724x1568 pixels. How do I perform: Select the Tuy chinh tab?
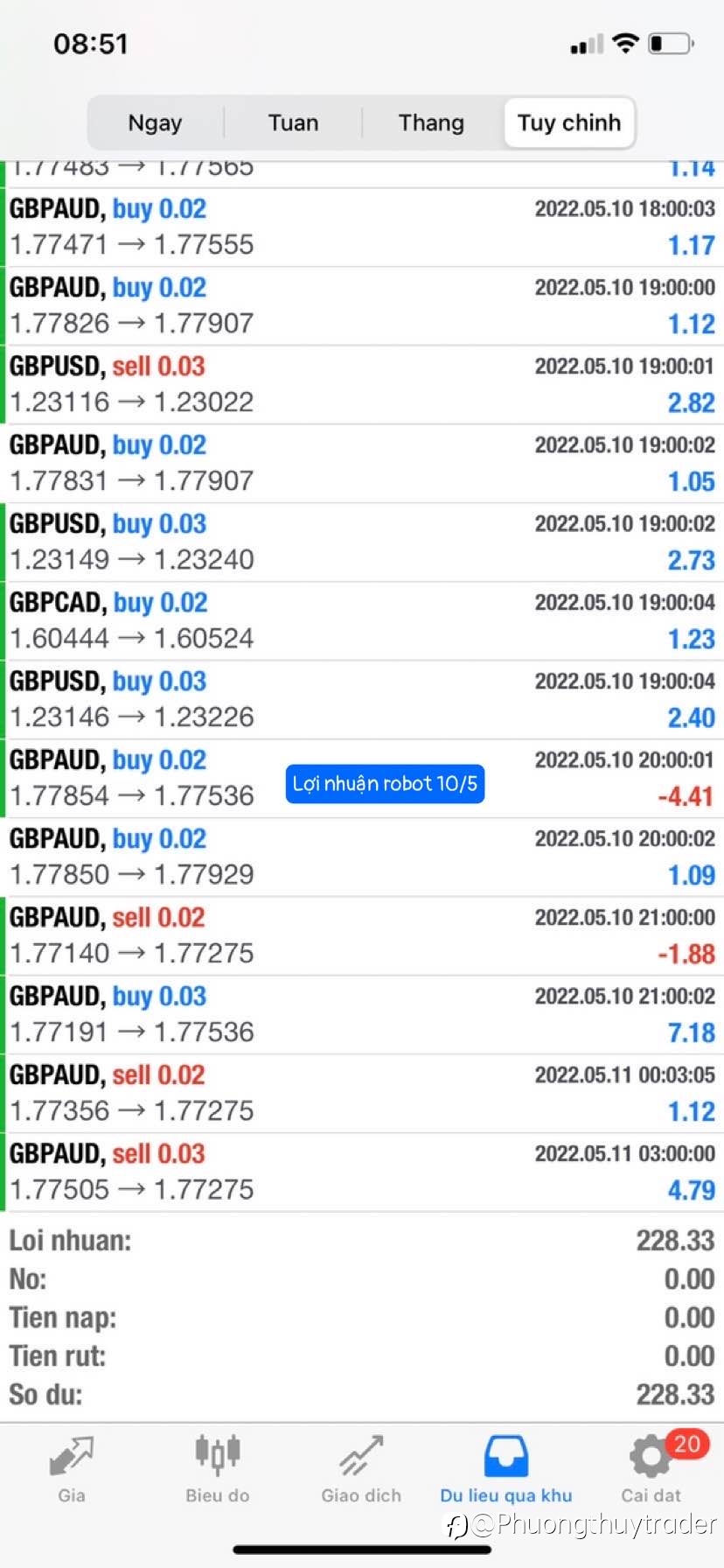569,122
